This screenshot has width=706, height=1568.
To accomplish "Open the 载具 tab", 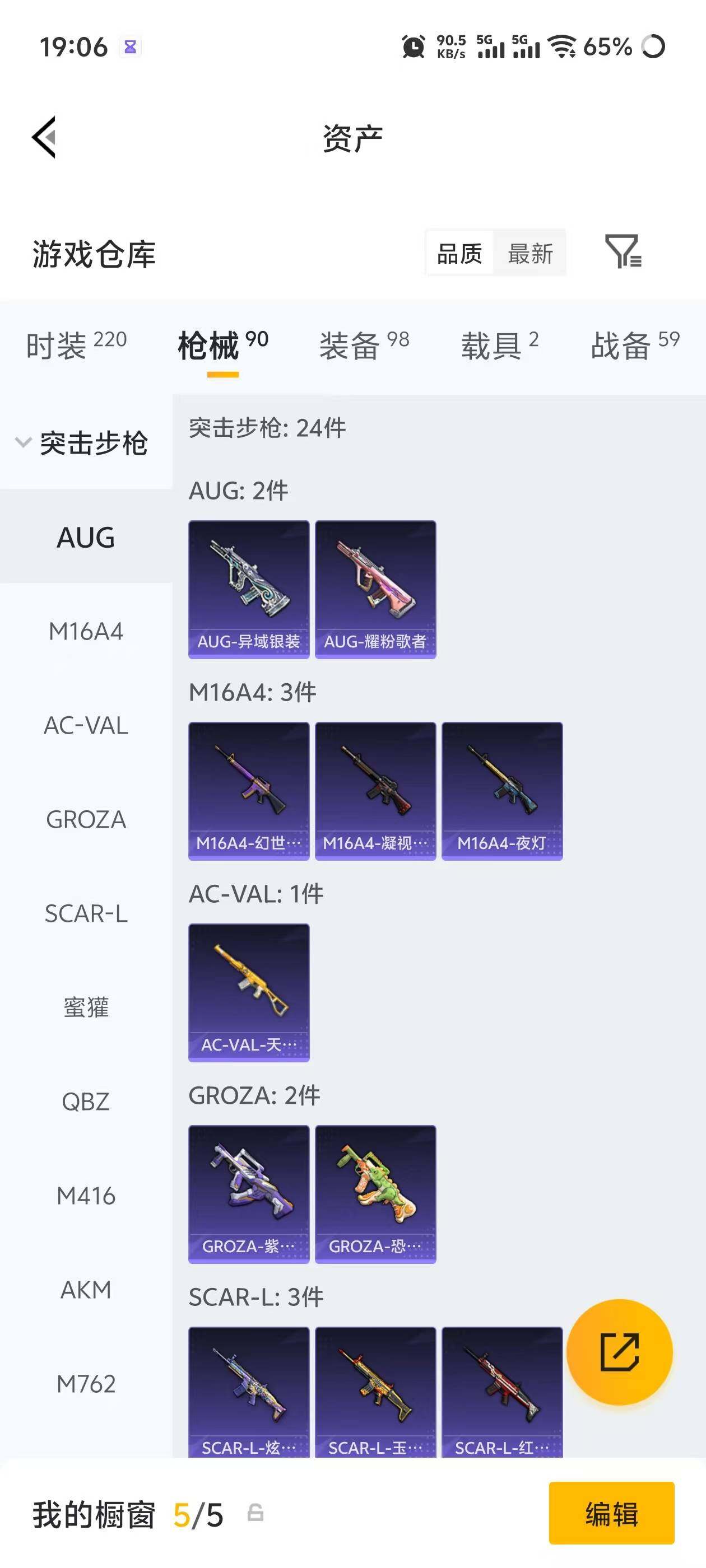I will coord(499,345).
